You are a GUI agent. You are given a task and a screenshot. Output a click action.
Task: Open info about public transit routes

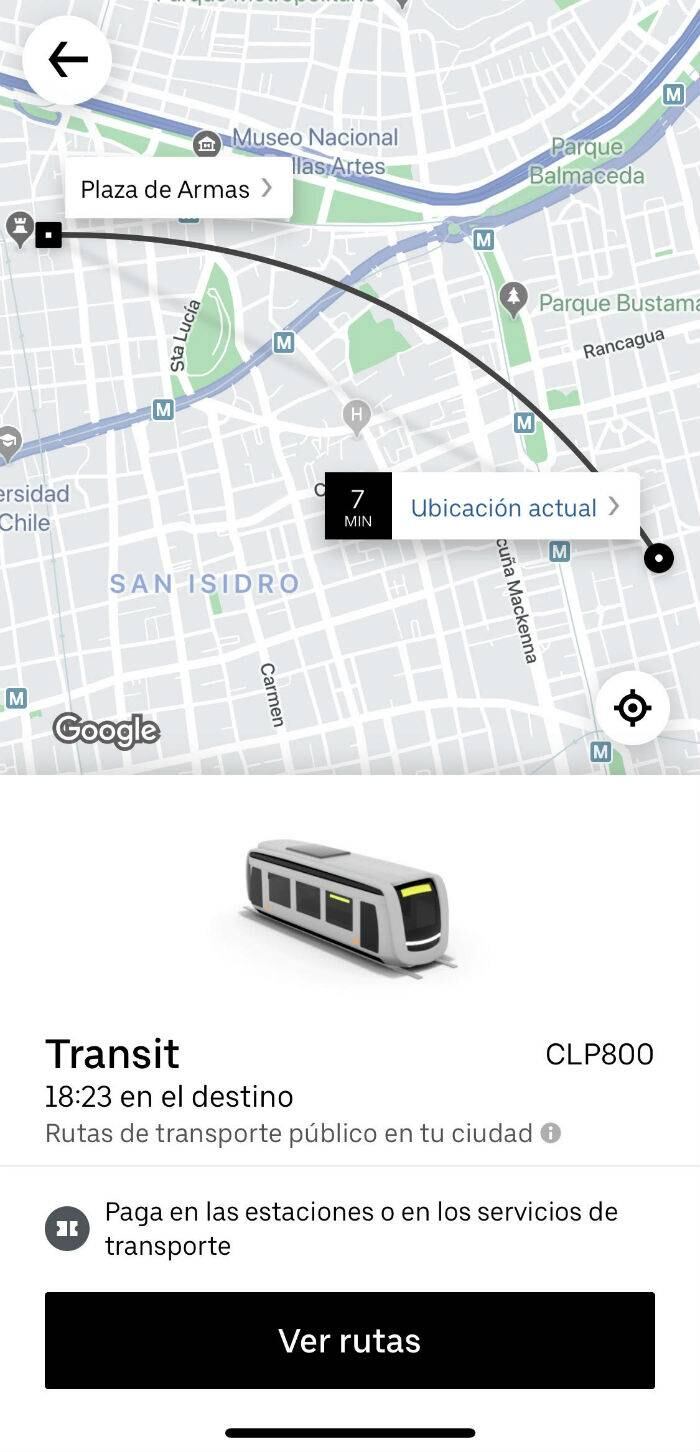pos(551,1133)
